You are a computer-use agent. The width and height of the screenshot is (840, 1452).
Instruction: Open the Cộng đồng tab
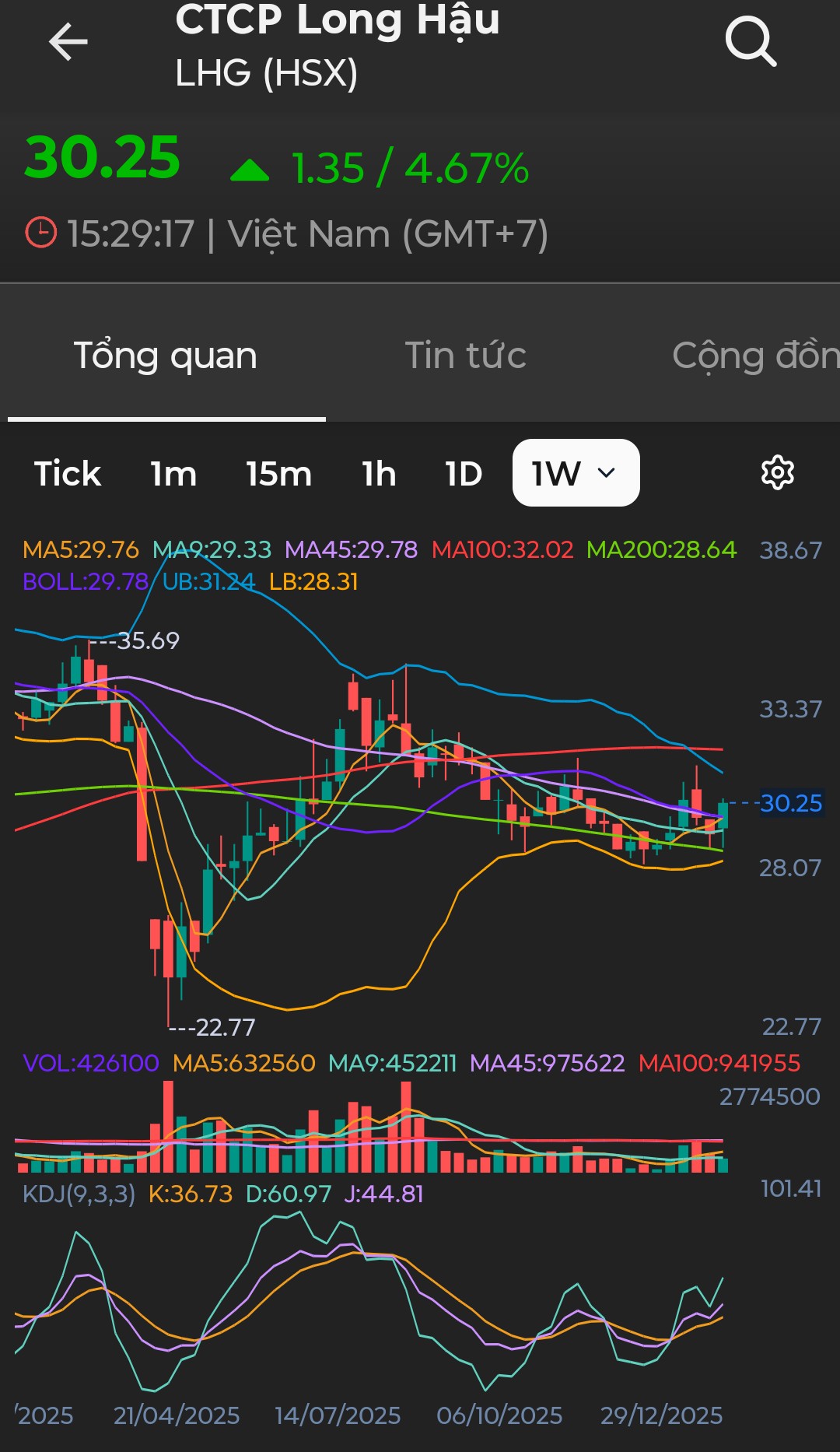pos(754,356)
